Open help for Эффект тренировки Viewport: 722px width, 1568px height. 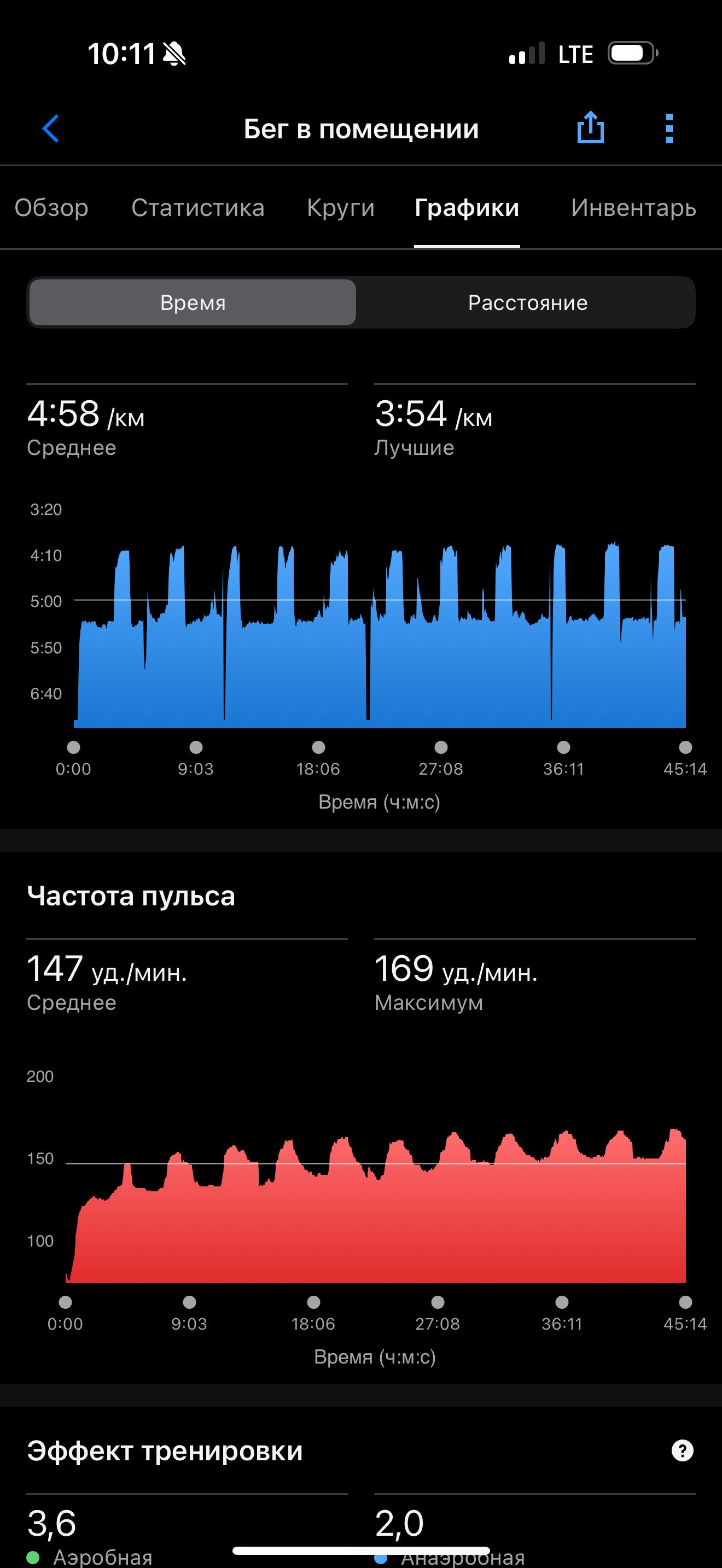[683, 1450]
